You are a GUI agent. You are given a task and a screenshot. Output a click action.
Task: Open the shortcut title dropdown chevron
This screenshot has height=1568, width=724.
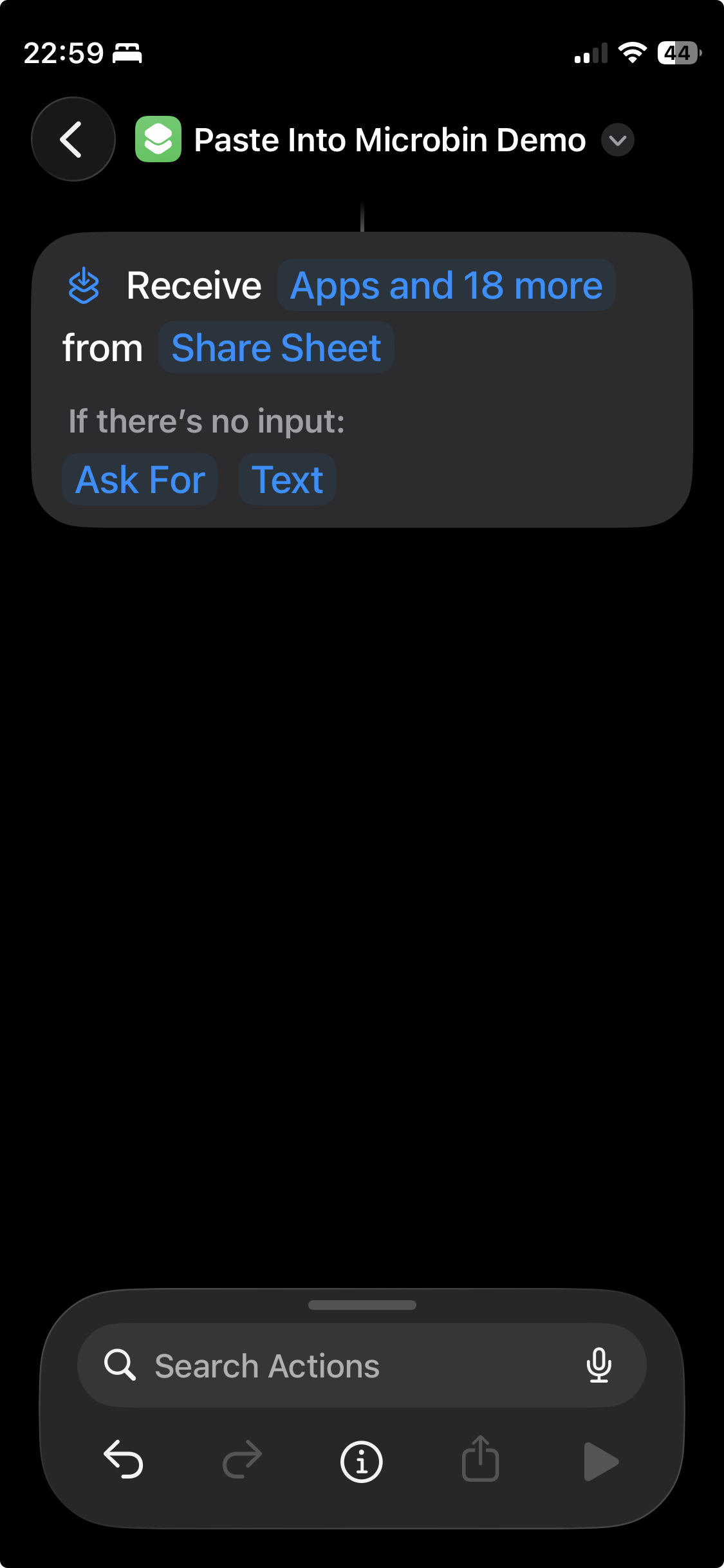[x=618, y=140]
